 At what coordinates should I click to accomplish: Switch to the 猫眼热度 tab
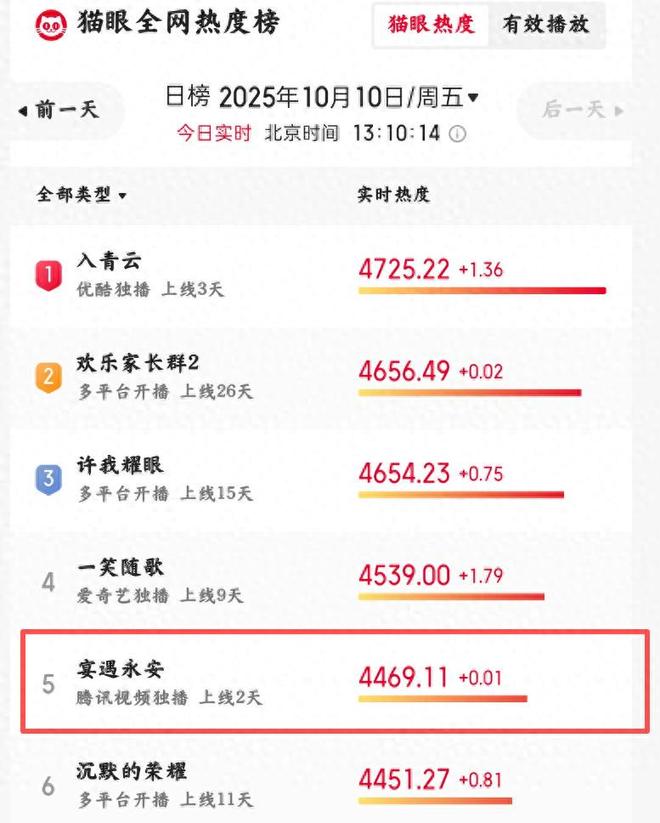pyautogui.click(x=431, y=25)
